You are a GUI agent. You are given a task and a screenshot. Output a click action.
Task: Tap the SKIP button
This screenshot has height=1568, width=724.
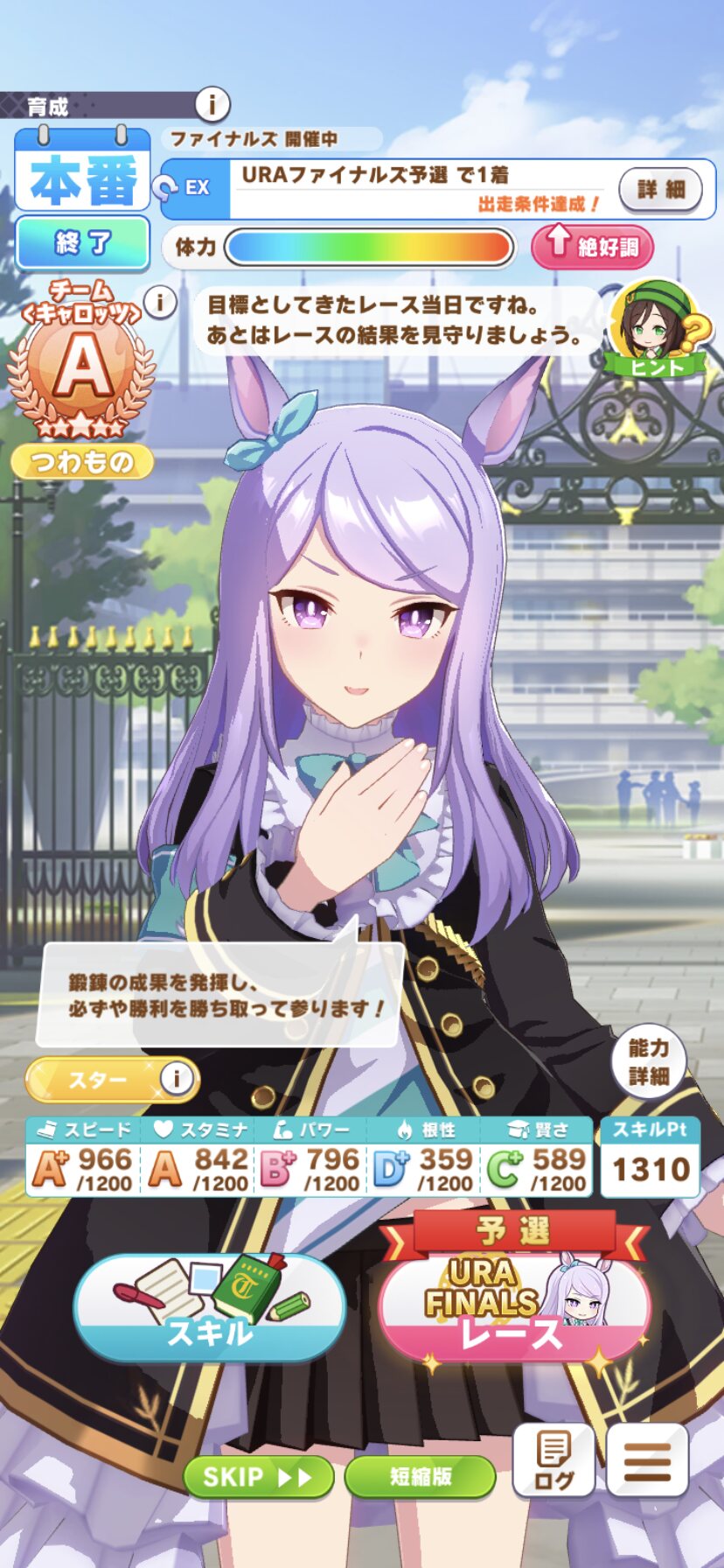[258, 1477]
